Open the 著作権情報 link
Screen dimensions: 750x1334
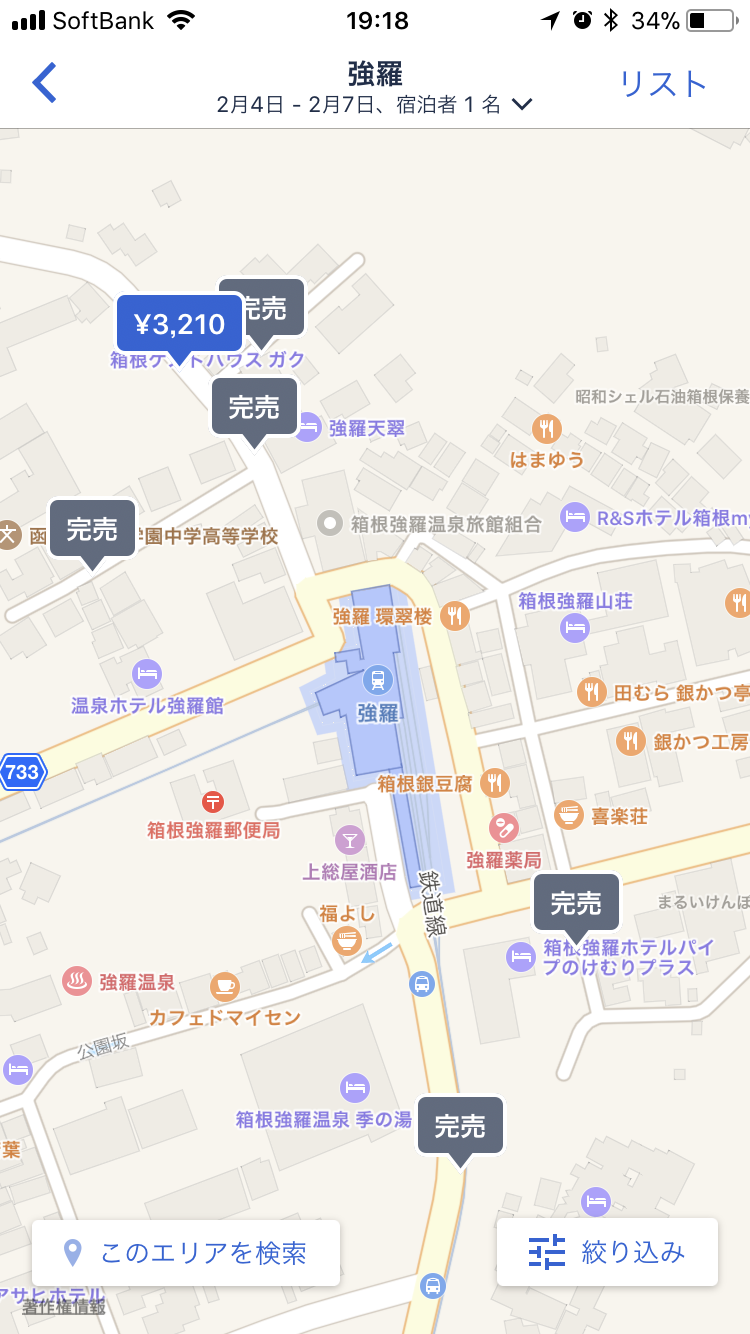[x=64, y=1306]
